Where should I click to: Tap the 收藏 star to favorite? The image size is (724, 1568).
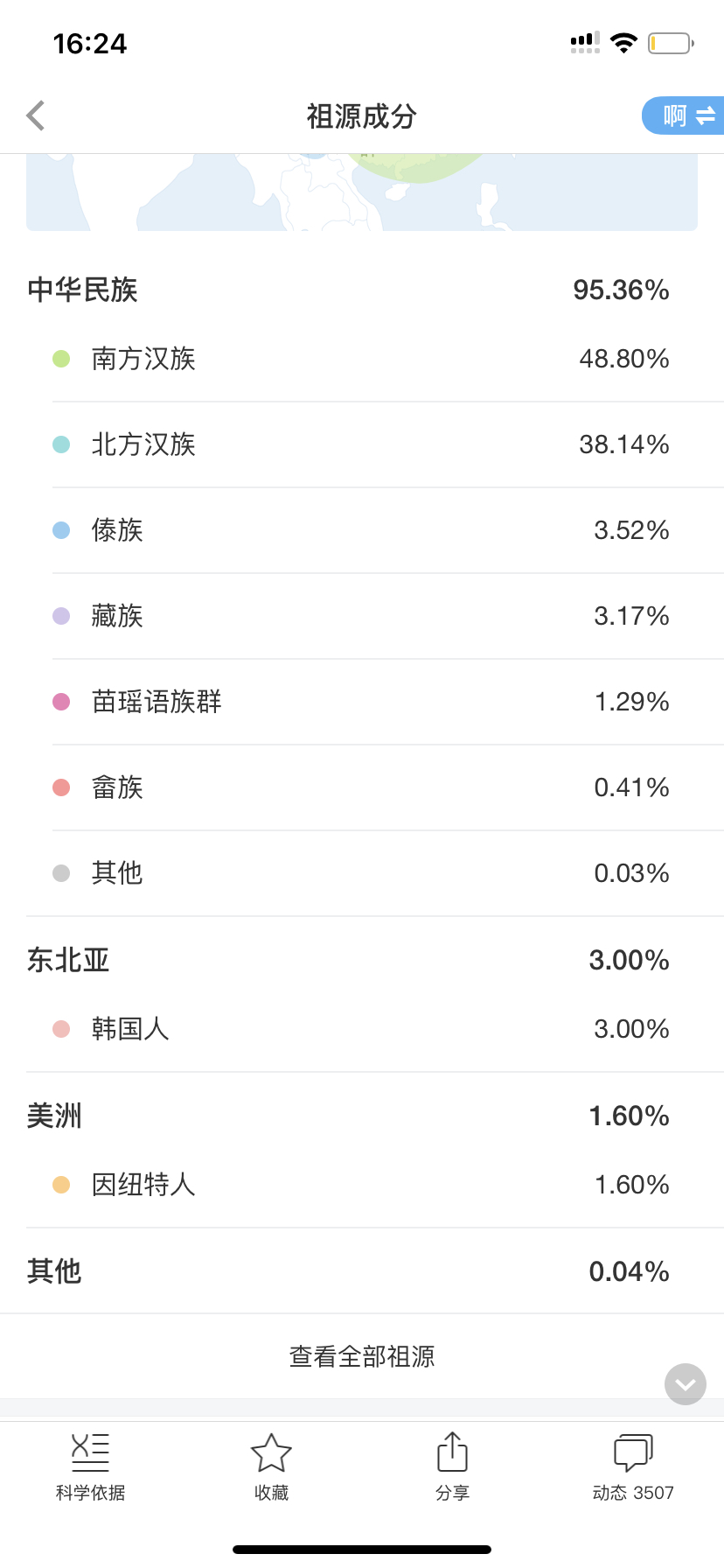pyautogui.click(x=271, y=1467)
